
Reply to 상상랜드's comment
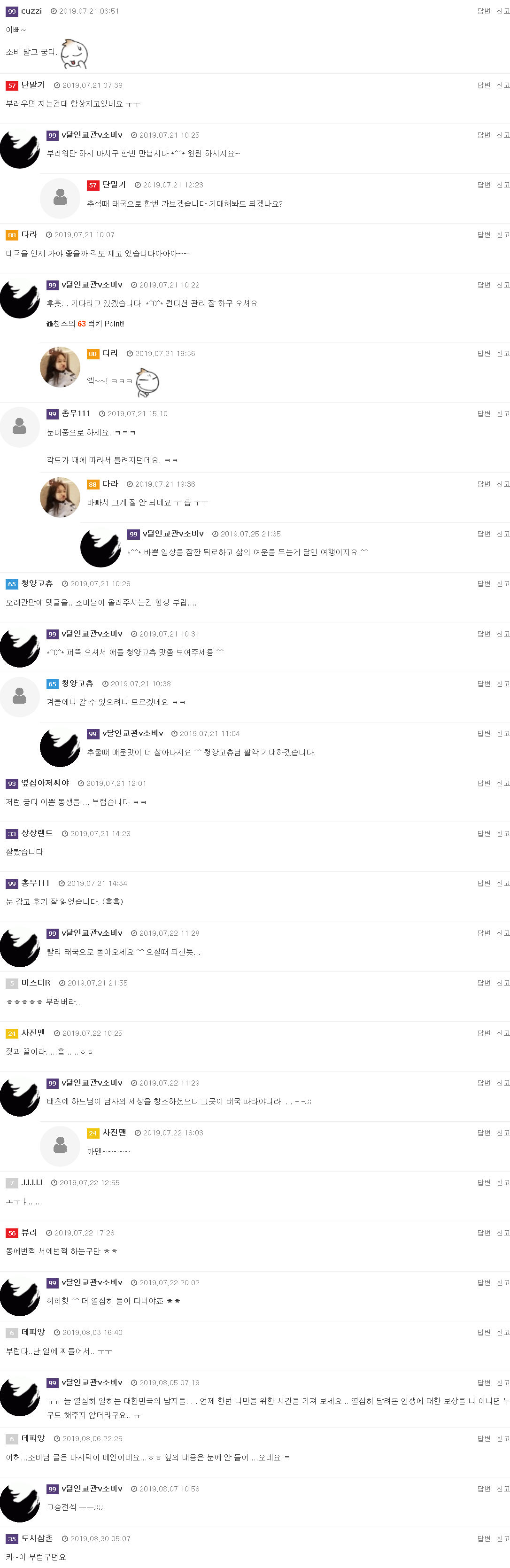pyautogui.click(x=483, y=833)
